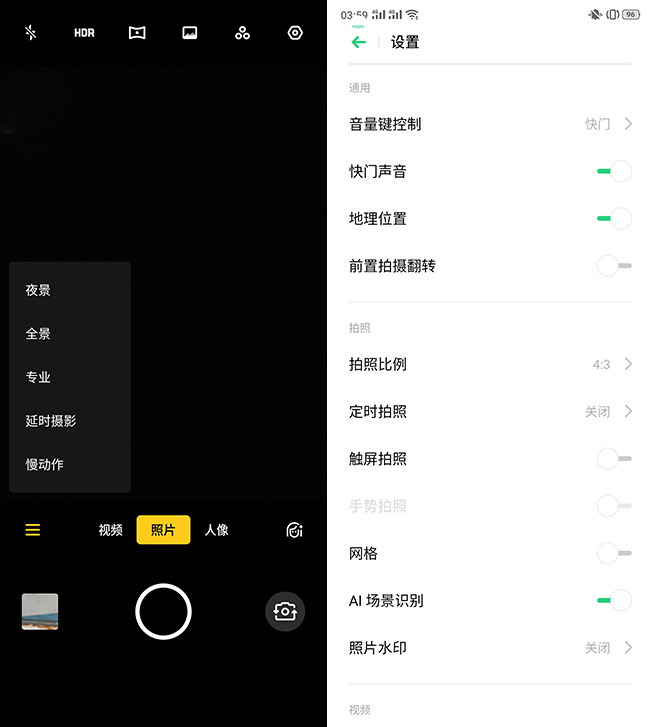This screenshot has height=727, width=654.
Task: Choose 专业 pro mode
Action: coord(38,377)
